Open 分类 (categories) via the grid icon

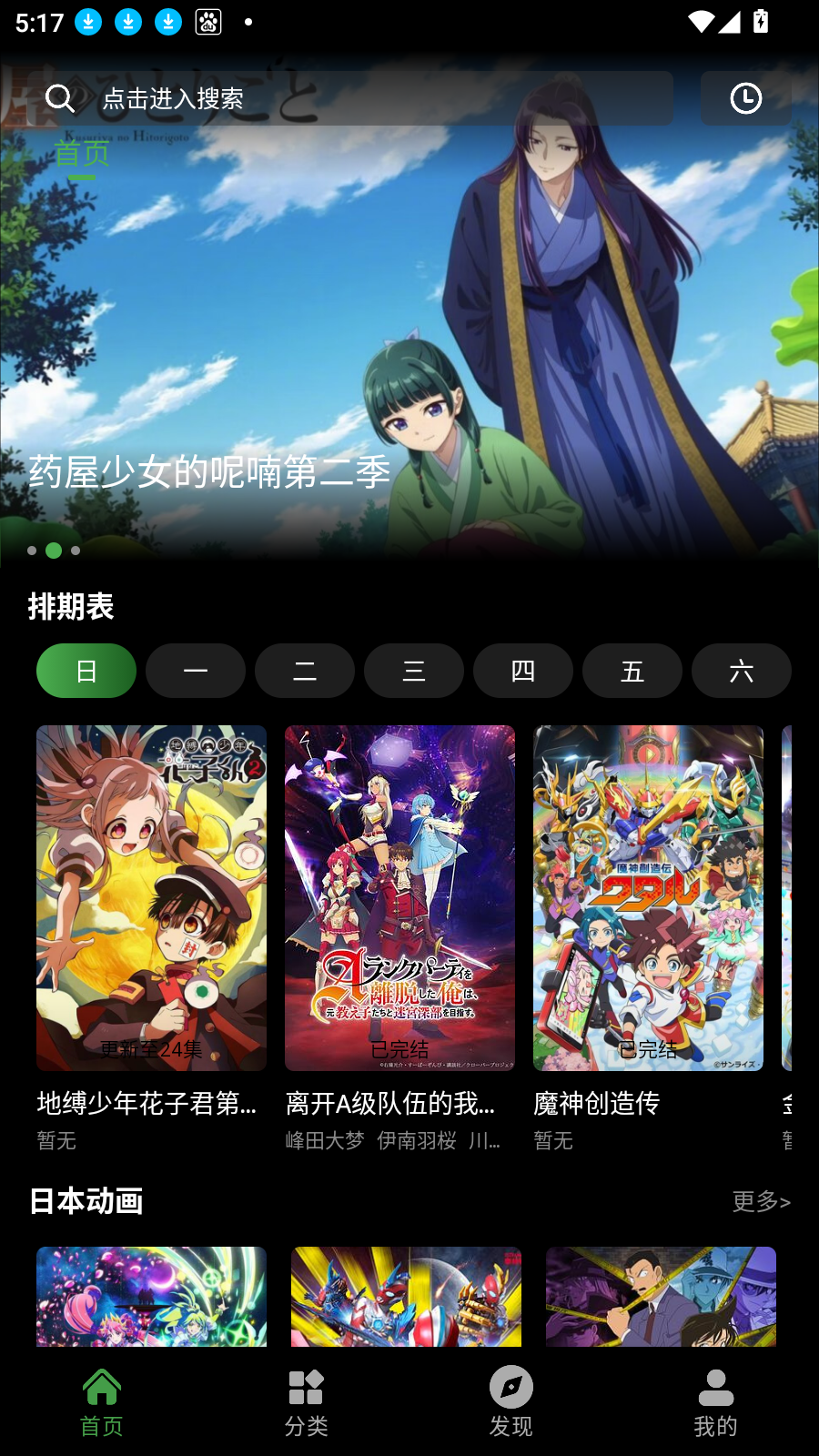click(307, 1388)
